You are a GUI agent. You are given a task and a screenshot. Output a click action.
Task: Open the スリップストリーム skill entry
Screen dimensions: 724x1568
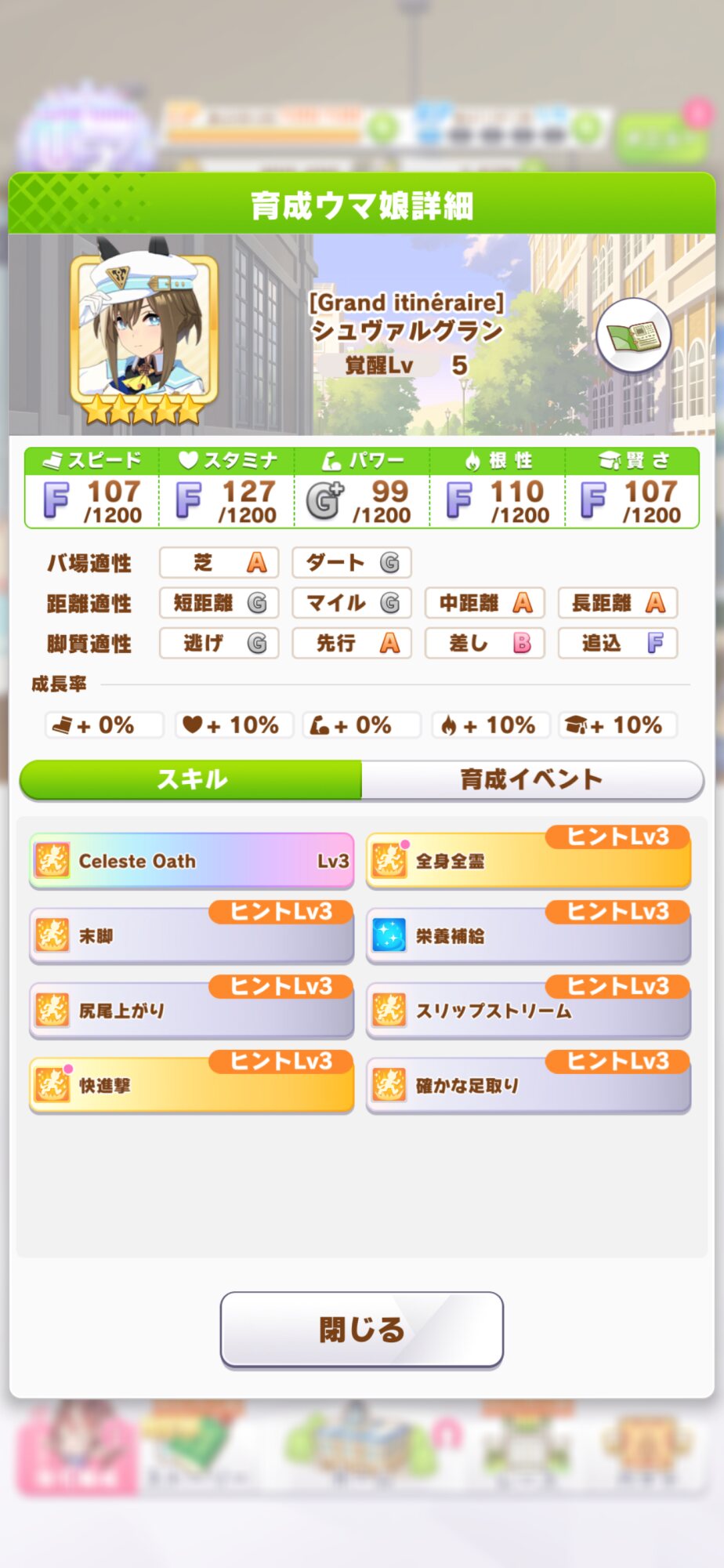pos(528,1011)
